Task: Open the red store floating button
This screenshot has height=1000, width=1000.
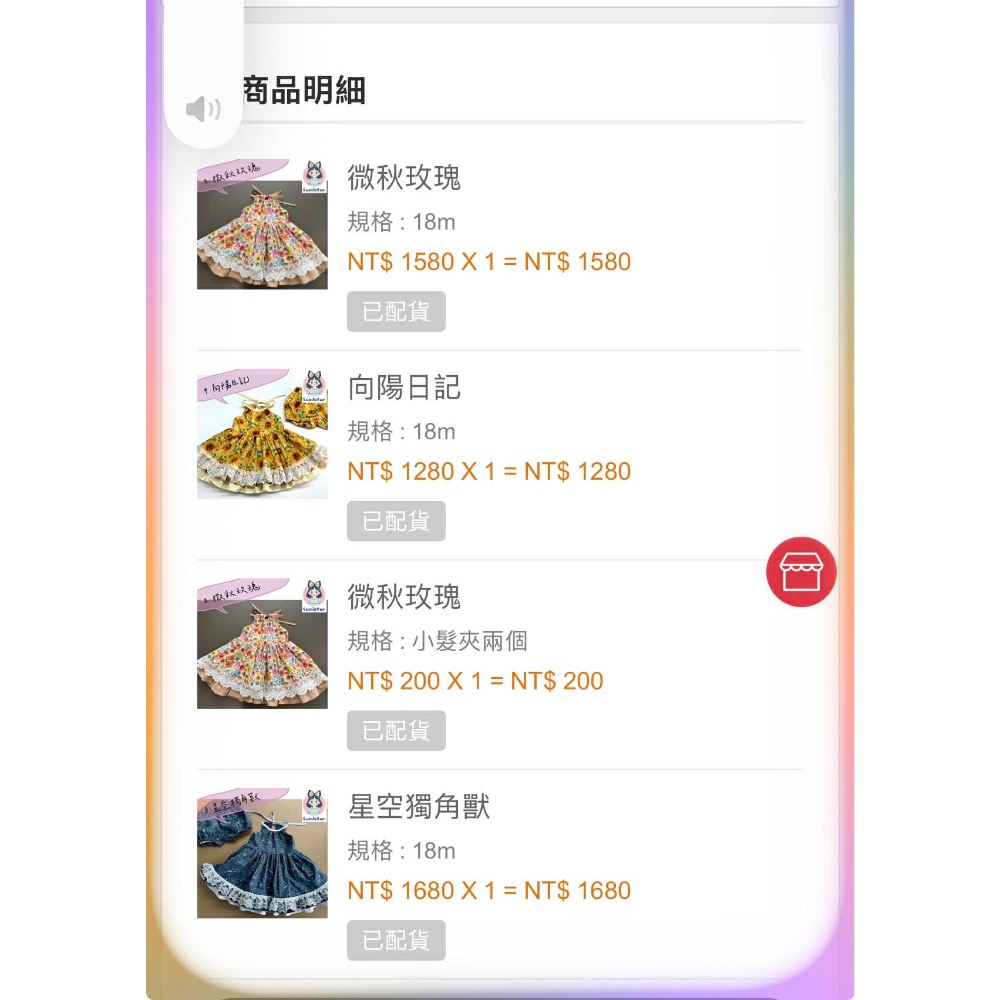Action: pos(801,572)
